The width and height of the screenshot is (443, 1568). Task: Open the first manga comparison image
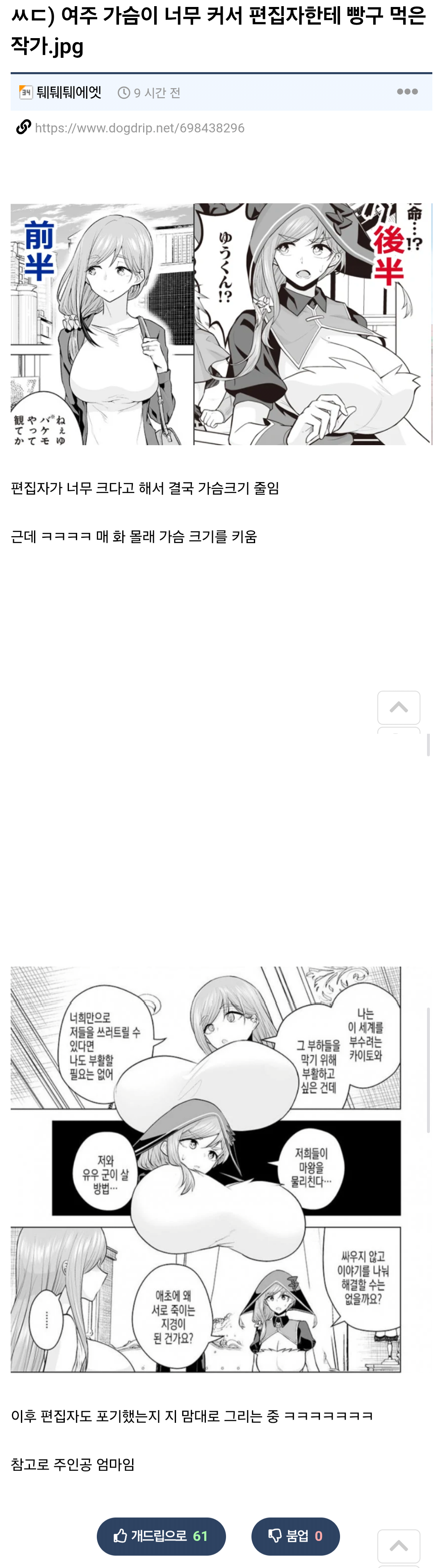[x=221, y=324]
